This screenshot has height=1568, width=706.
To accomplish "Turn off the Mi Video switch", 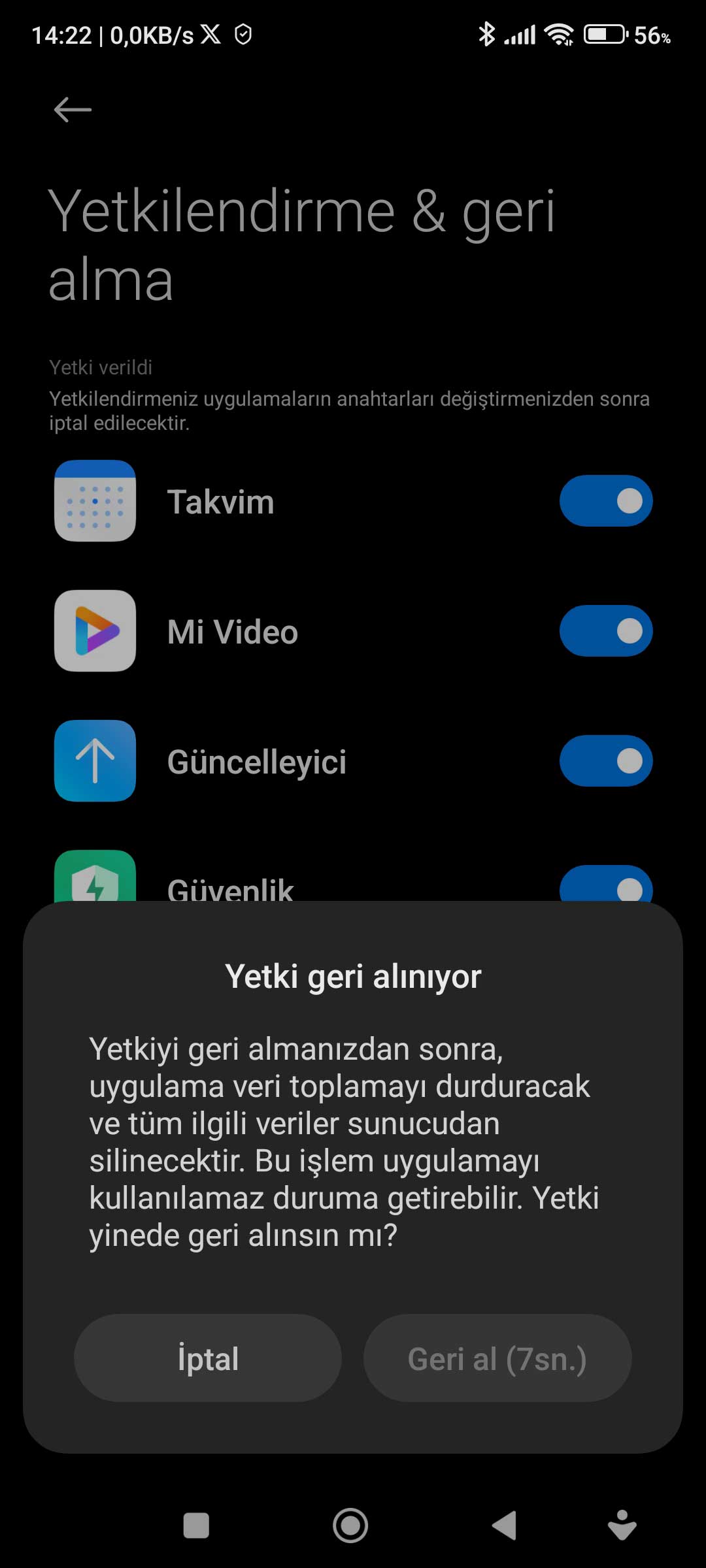I will click(606, 631).
